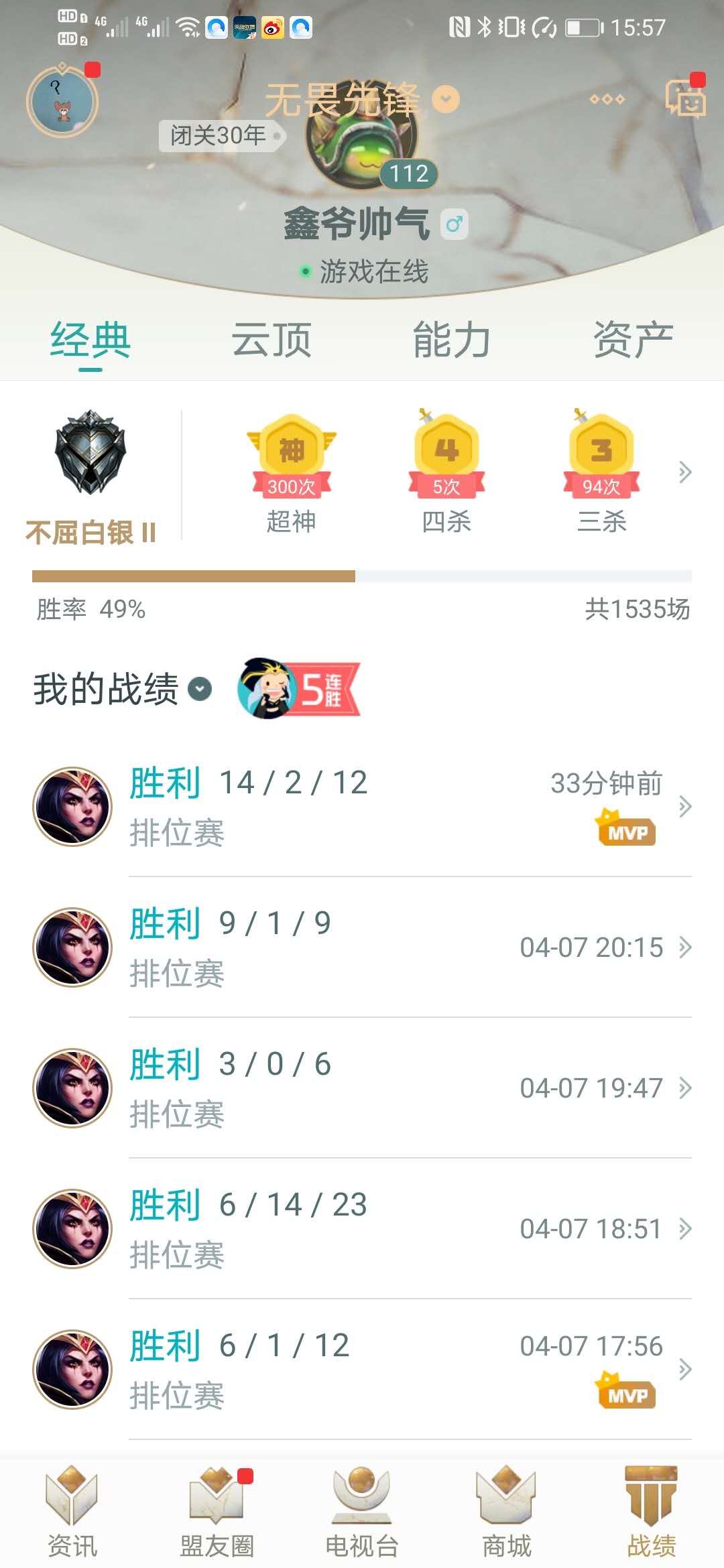Open the messages chat icon
This screenshot has height=1568, width=724.
[x=684, y=99]
